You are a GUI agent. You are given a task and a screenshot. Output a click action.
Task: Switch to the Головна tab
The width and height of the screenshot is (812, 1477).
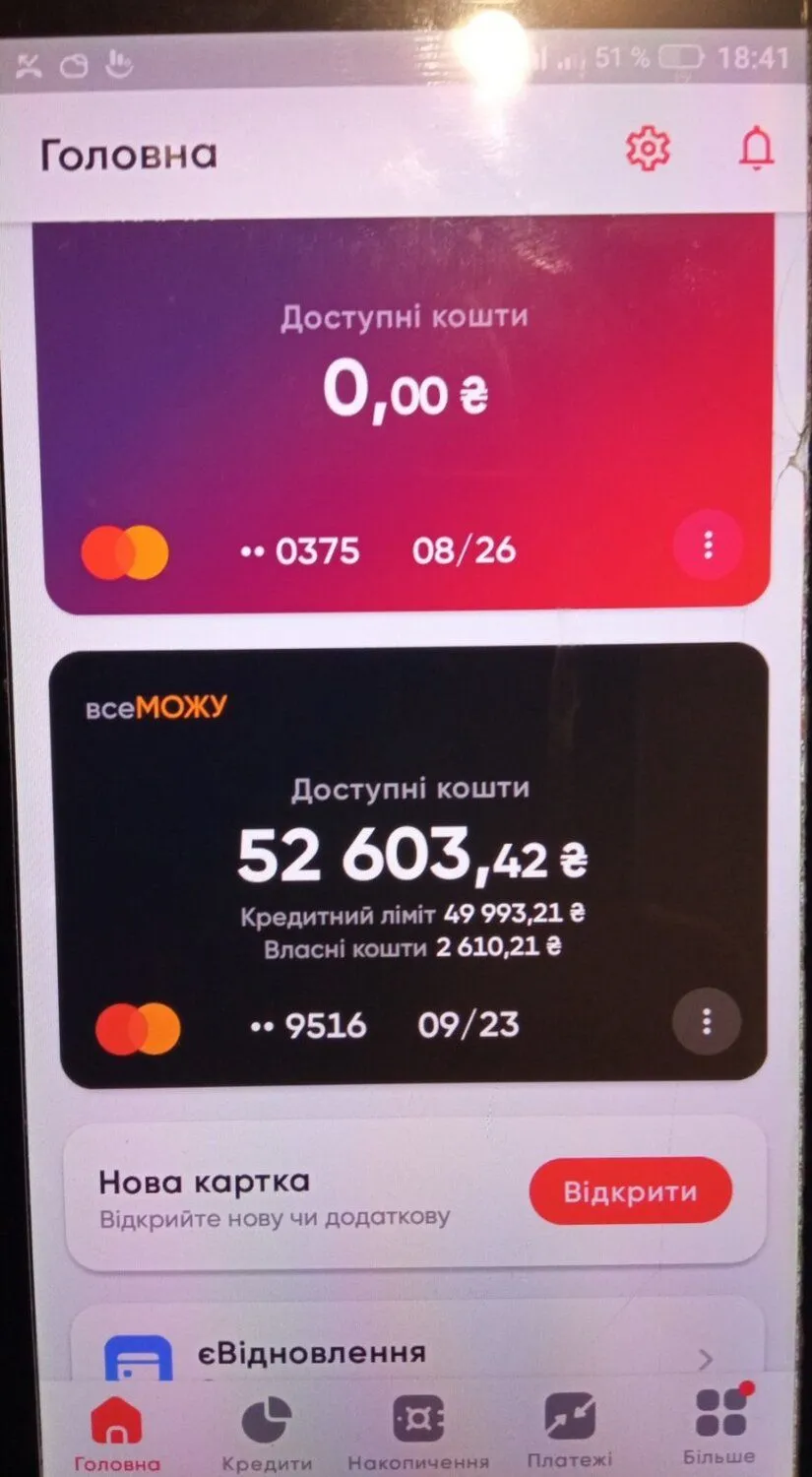pyautogui.click(x=116, y=1433)
